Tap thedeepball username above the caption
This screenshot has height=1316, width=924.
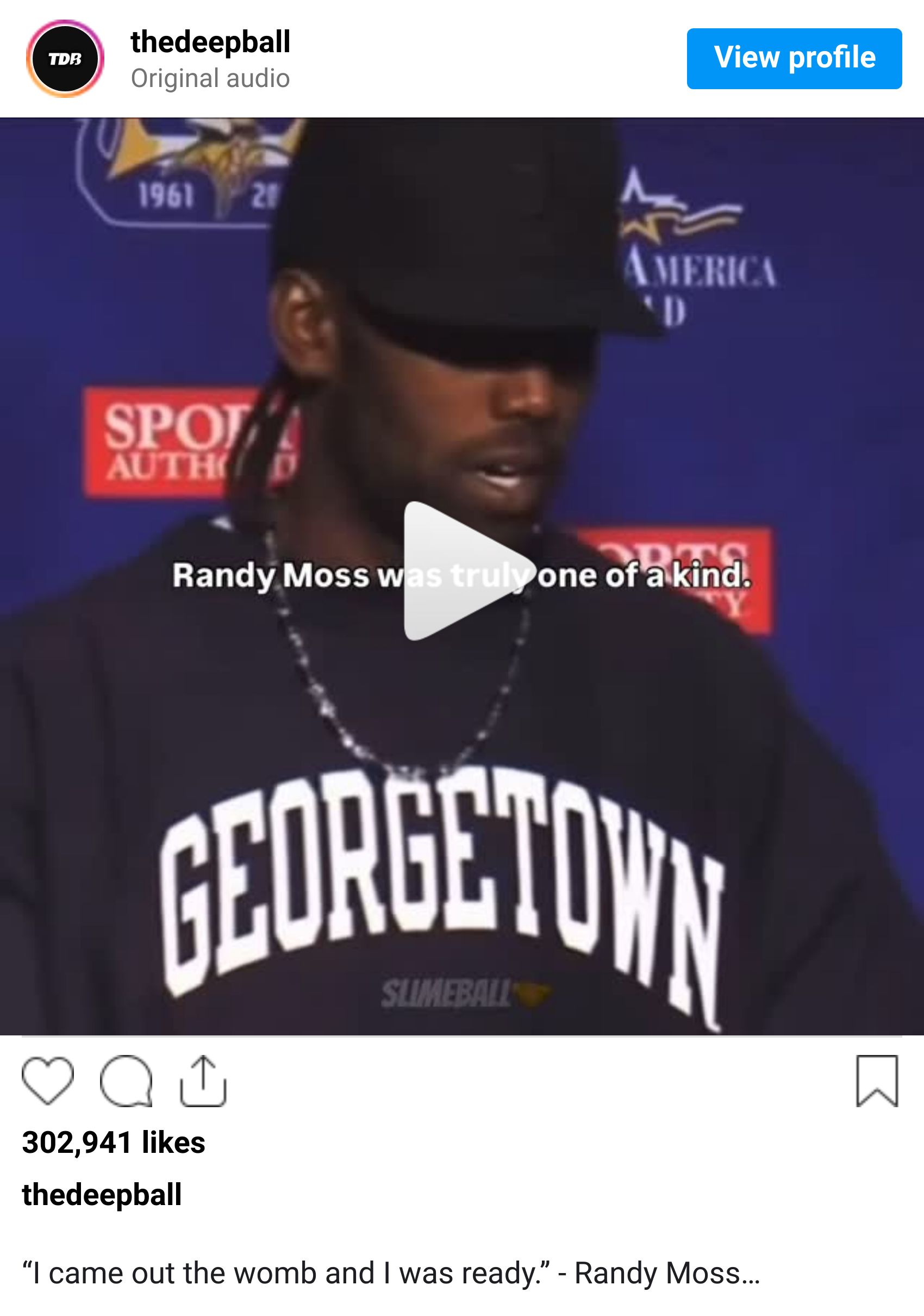(102, 1195)
